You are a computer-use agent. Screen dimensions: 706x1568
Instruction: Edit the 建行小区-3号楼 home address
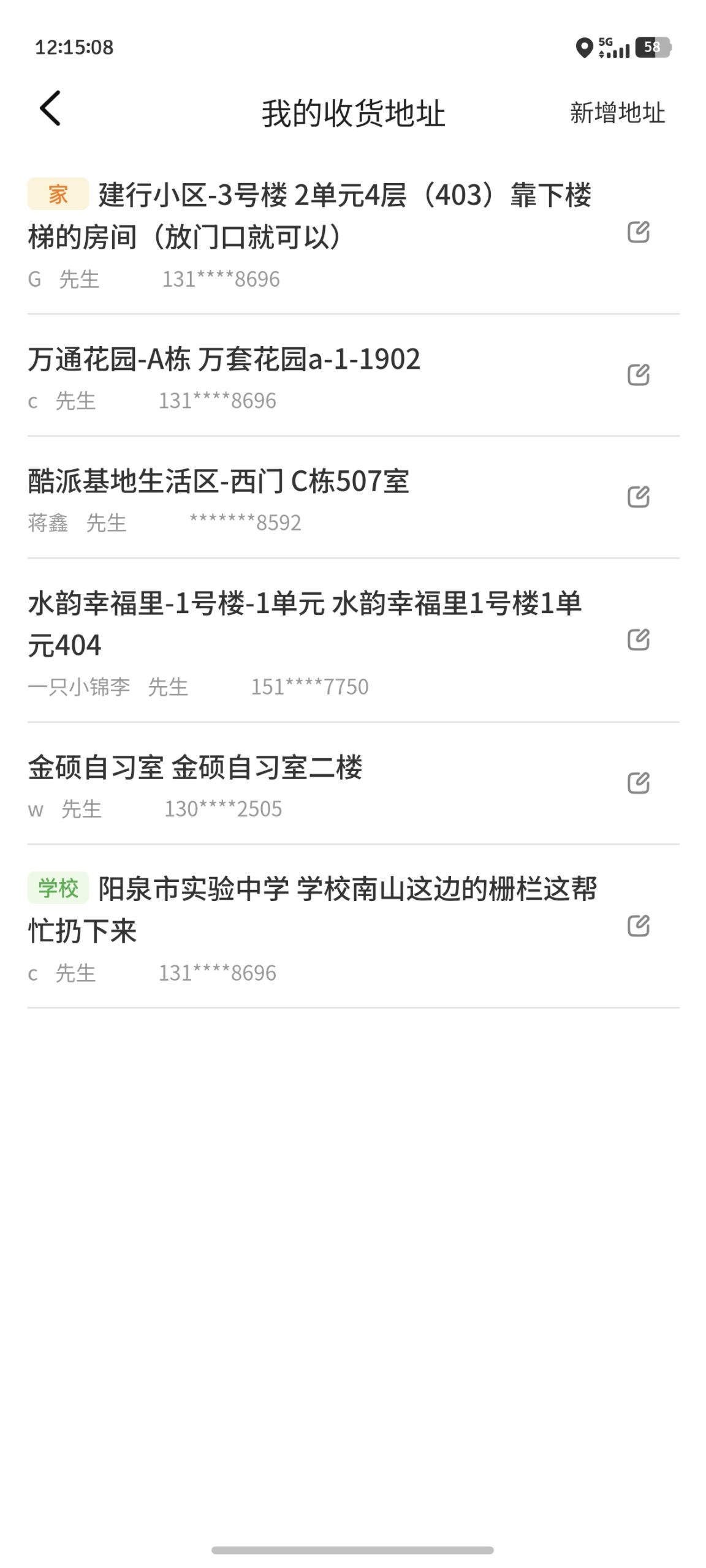[638, 232]
